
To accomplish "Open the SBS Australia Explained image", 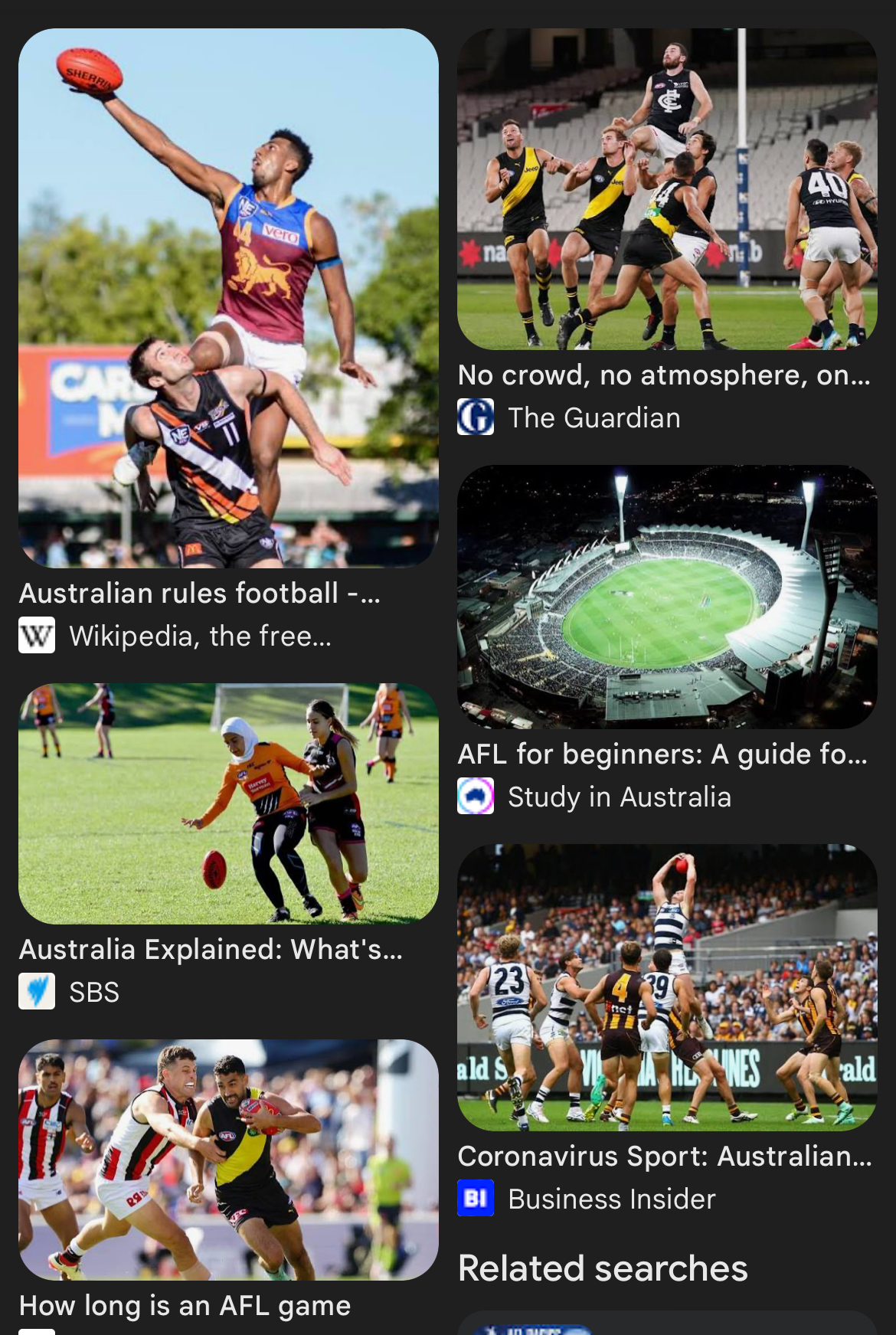I will 228,803.
